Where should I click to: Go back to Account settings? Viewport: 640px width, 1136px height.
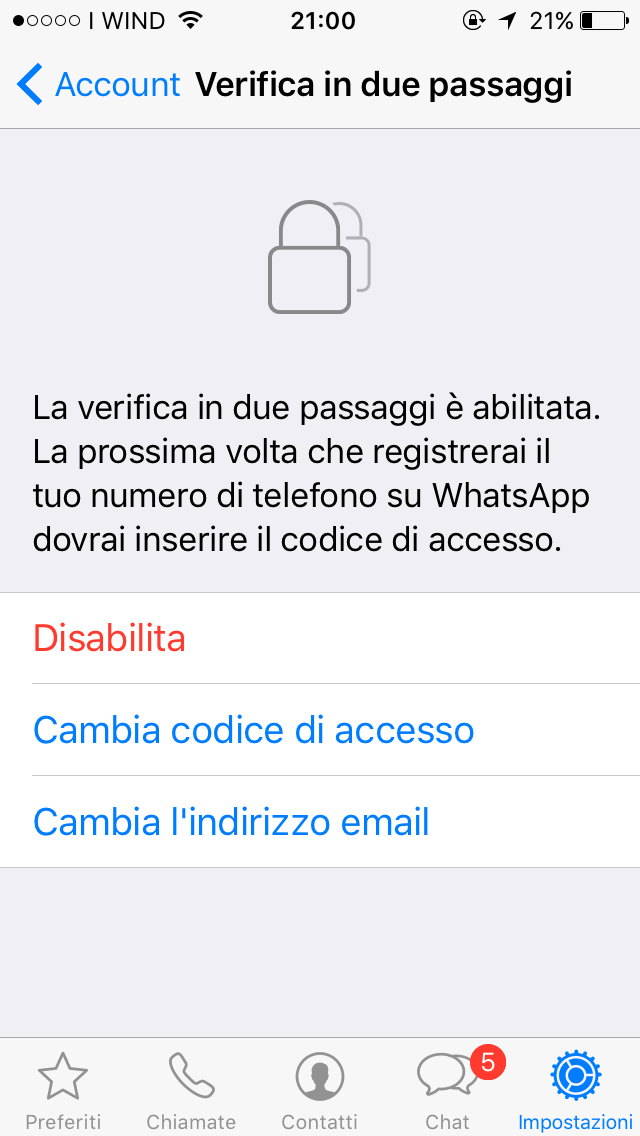click(x=98, y=85)
